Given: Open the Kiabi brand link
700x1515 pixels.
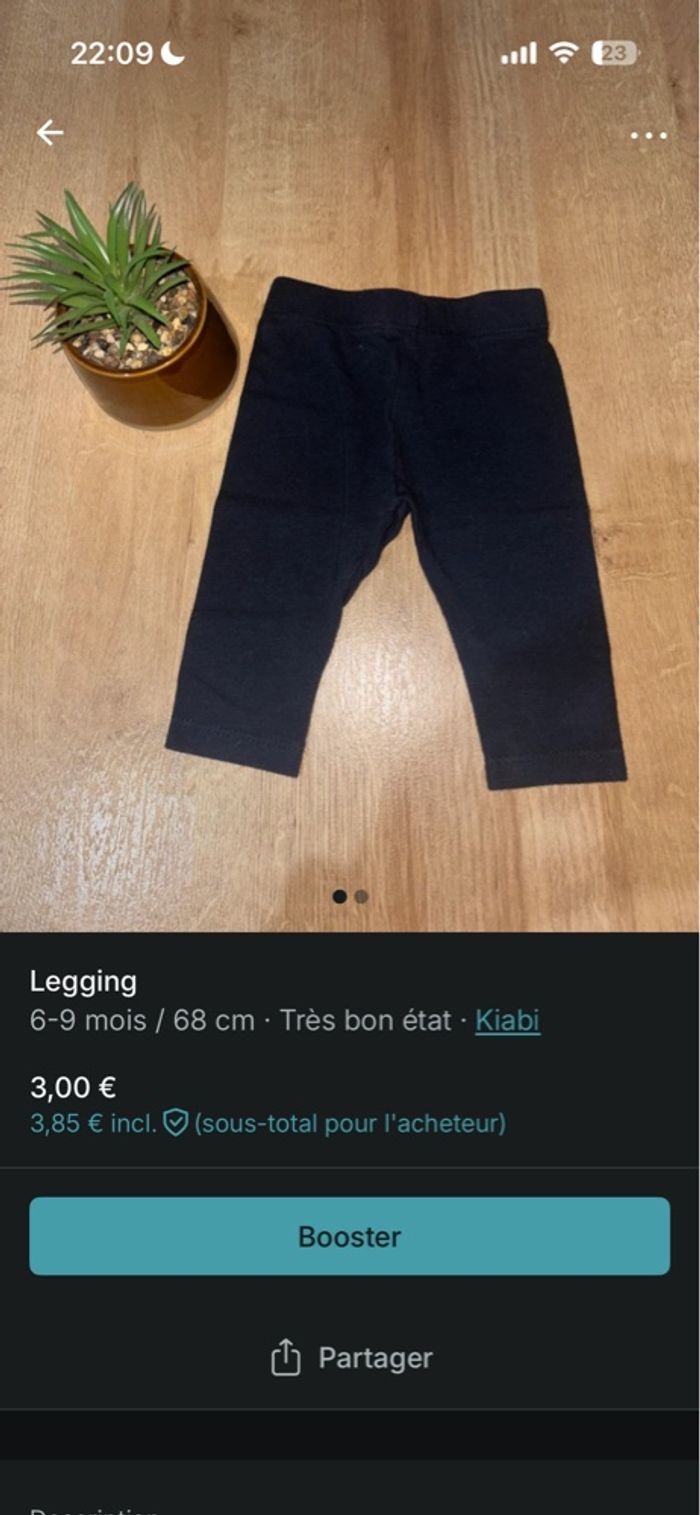Looking at the screenshot, I should click(507, 1020).
